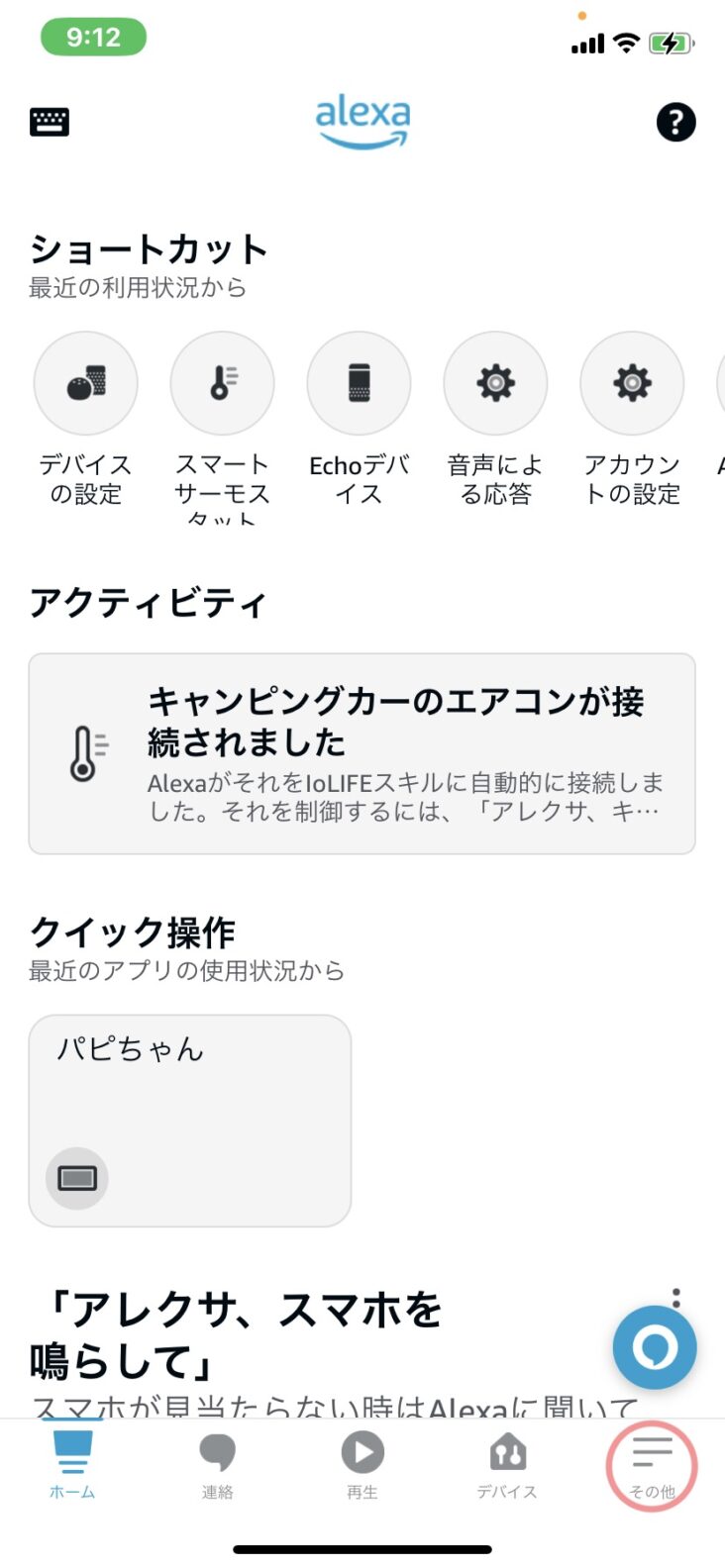Open the three-dot menu beside アレクサ、スマホを鳴らして
The width and height of the screenshot is (725, 1568).
point(676,1298)
